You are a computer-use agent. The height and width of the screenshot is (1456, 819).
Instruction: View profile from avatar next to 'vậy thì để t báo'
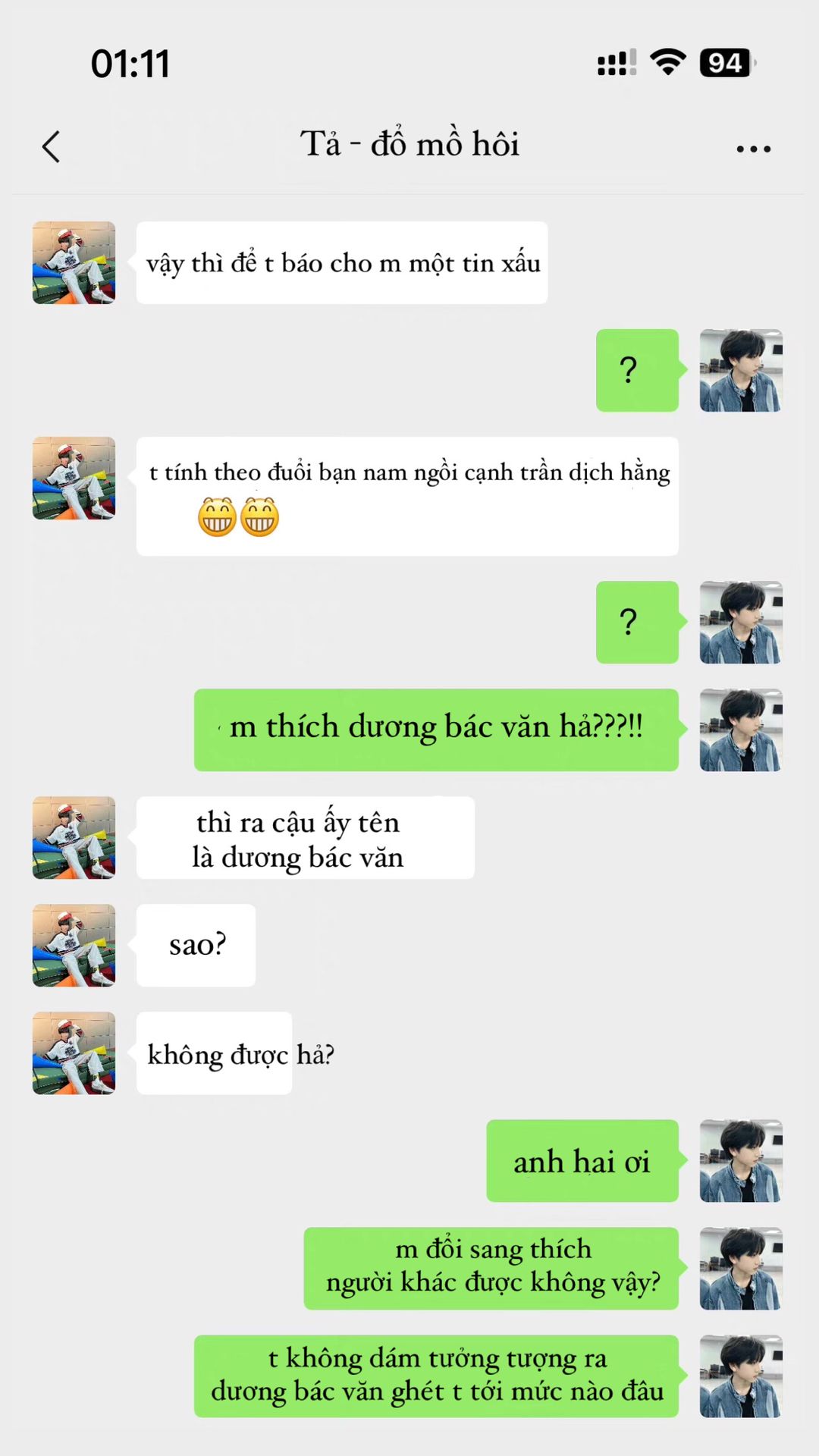[x=74, y=262]
